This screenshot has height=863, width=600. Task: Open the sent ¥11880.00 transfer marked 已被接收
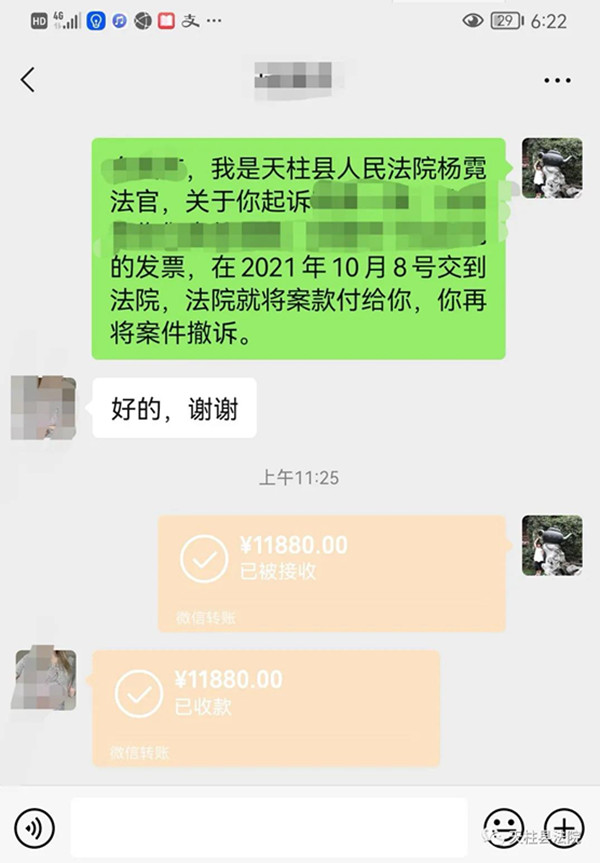[x=331, y=574]
